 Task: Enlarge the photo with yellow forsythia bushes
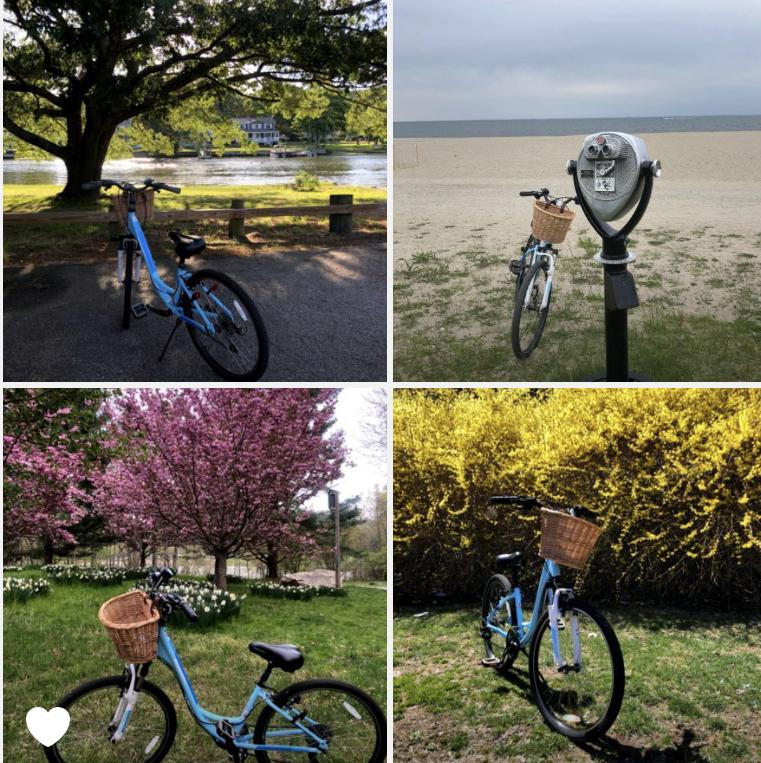(x=576, y=575)
